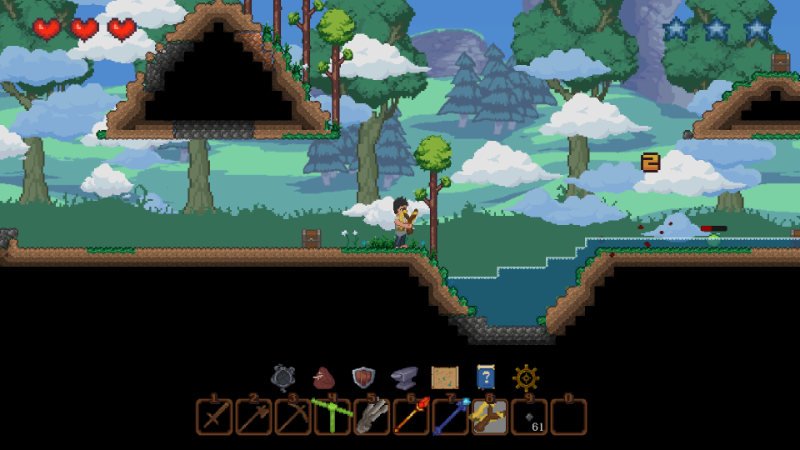Select the blue staff in slot 7
Viewport: 800px width, 450px height.
[450, 416]
